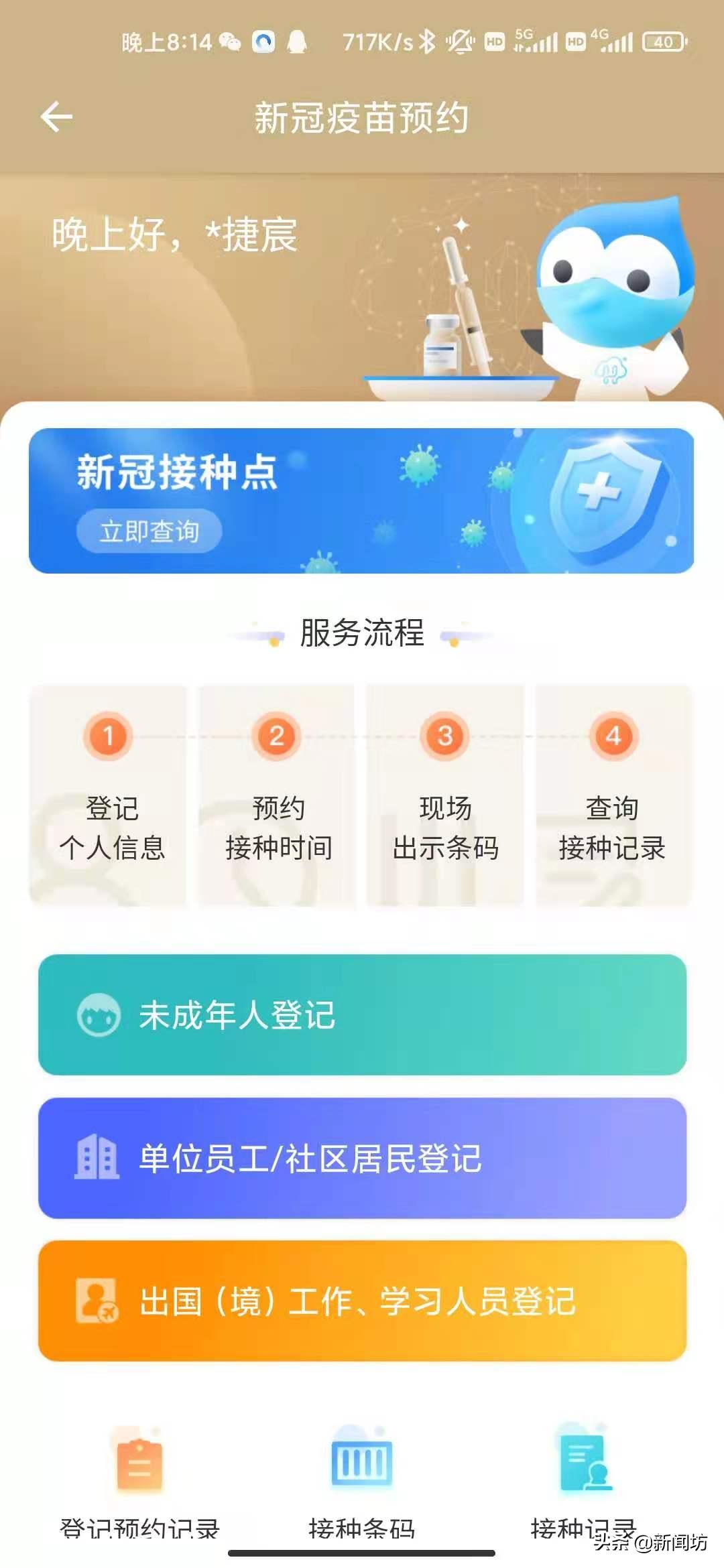Tap the QQ penguin icon in the status bar
This screenshot has height=1568, width=724.
tap(300, 42)
